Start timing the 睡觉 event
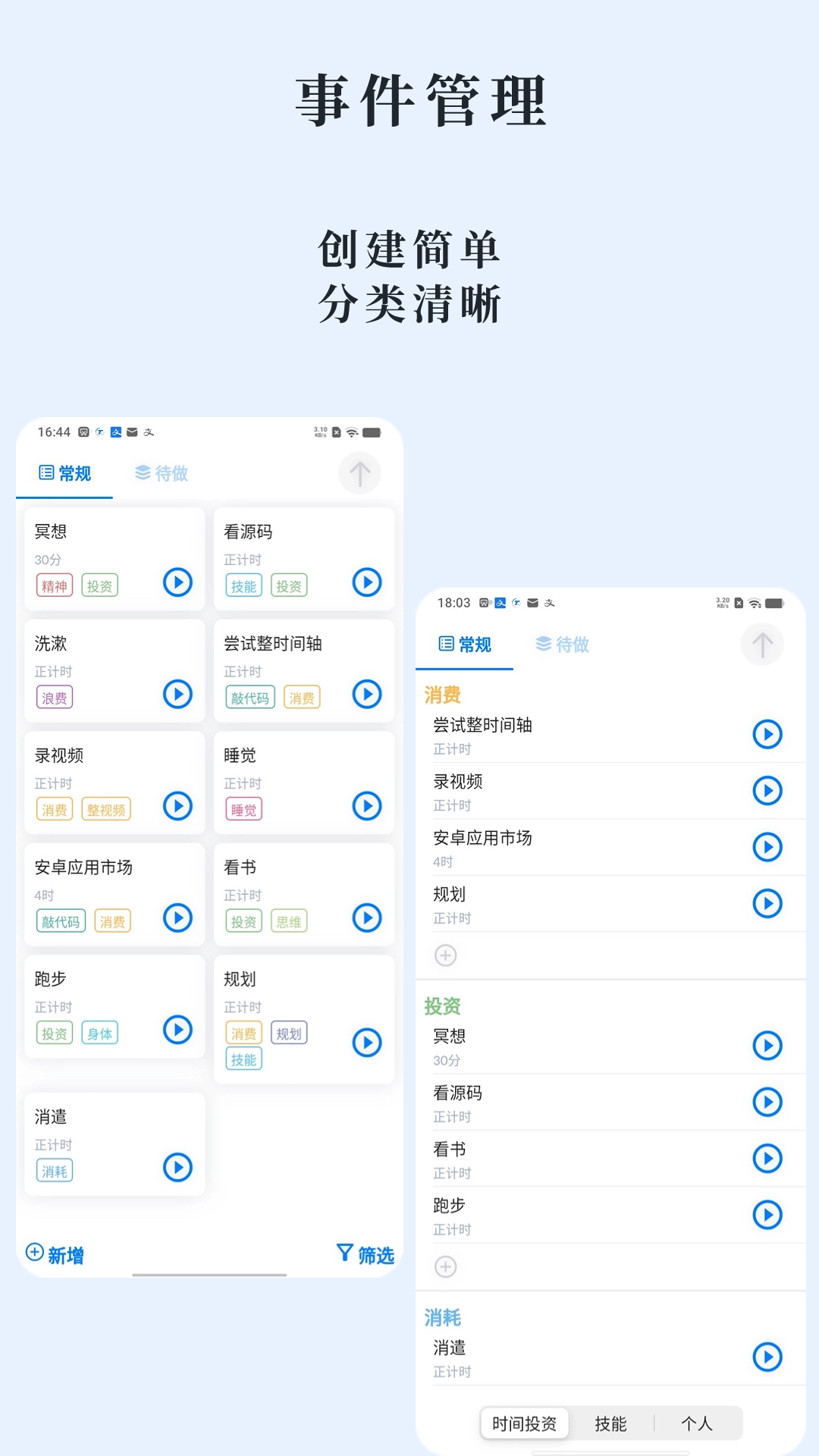Image resolution: width=819 pixels, height=1456 pixels. tap(367, 807)
